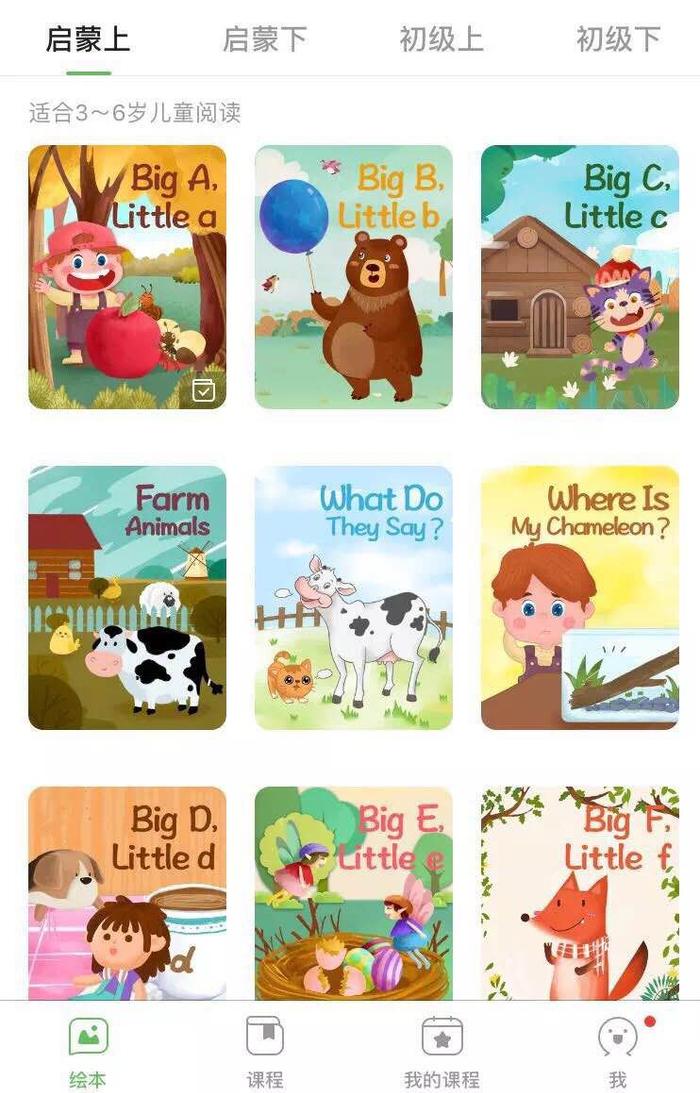Select the 启蒙上 tab

pos(88,40)
